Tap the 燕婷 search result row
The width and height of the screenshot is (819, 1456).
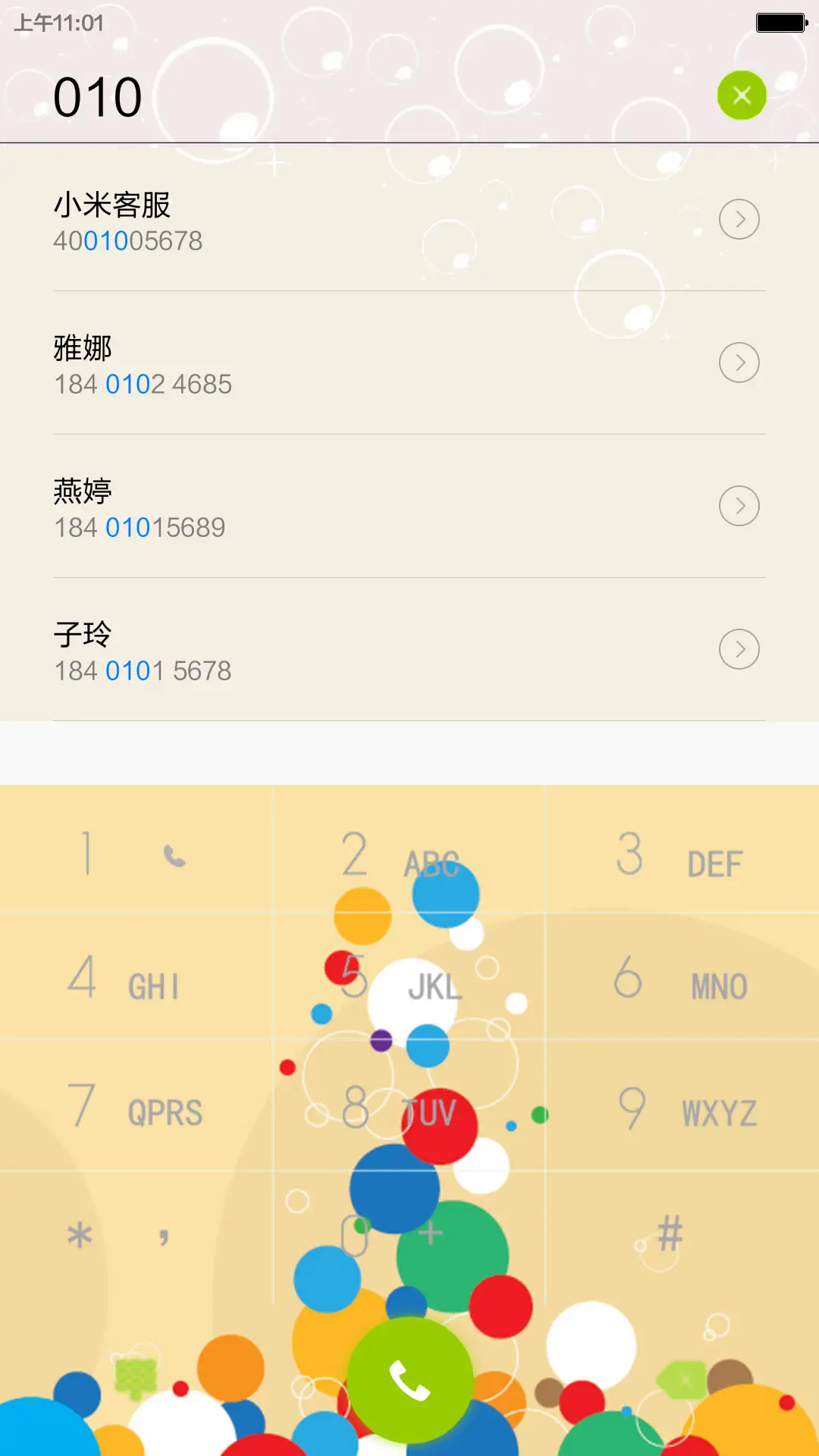(303, 505)
